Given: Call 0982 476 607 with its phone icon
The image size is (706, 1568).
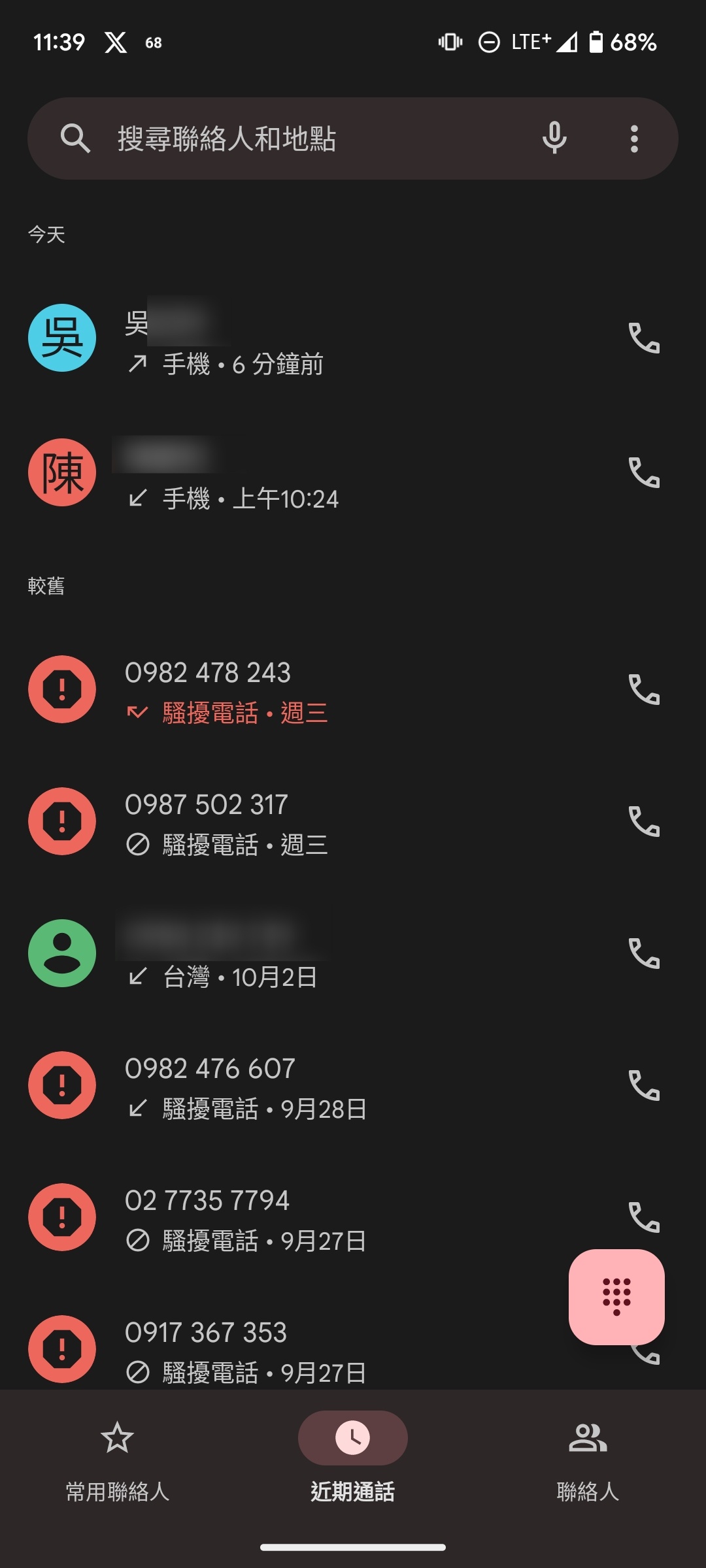Looking at the screenshot, I should tap(644, 1086).
